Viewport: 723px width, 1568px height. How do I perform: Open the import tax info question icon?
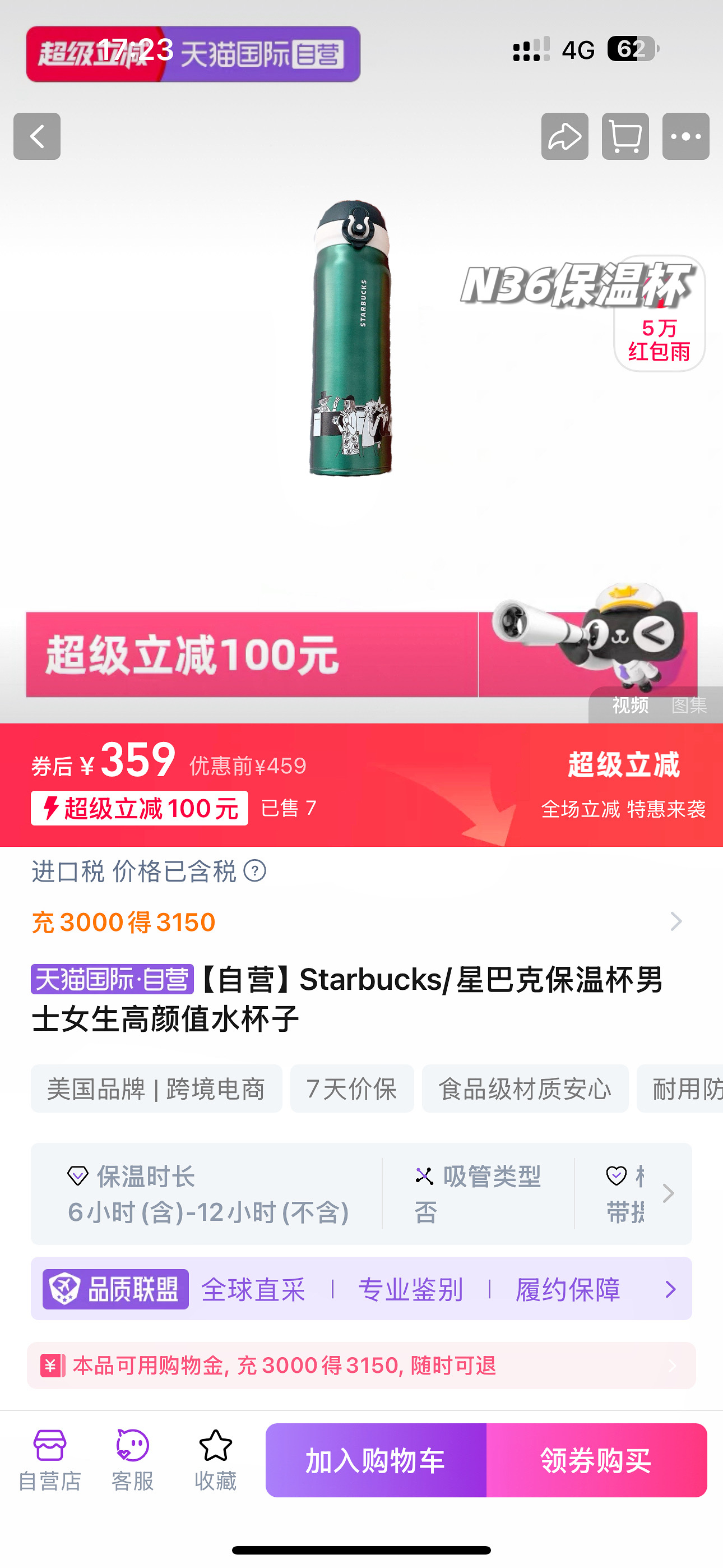pyautogui.click(x=255, y=871)
